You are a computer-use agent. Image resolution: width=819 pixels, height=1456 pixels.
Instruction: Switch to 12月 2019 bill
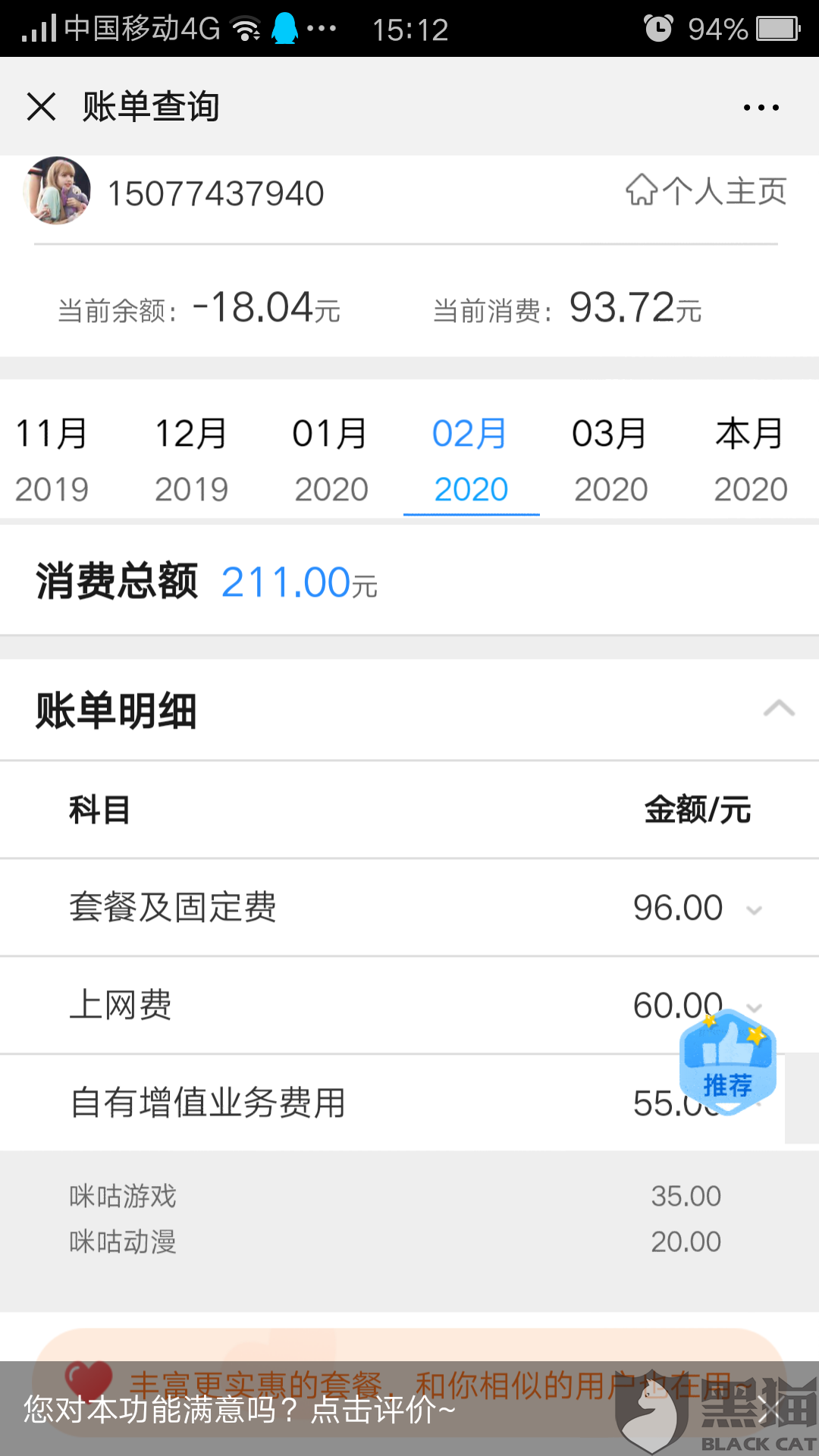click(191, 460)
